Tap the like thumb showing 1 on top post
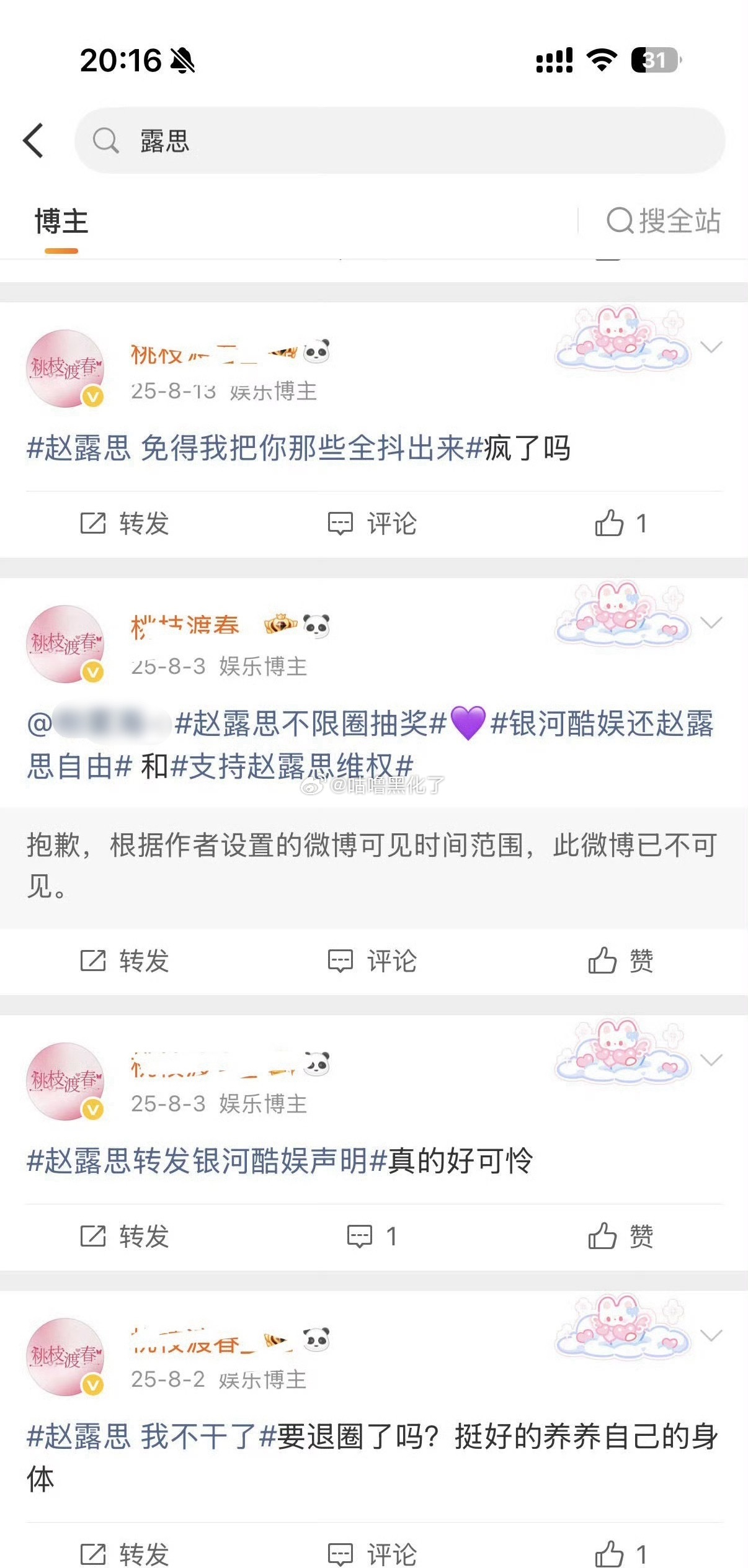Image resolution: width=748 pixels, height=1568 pixels. [616, 524]
